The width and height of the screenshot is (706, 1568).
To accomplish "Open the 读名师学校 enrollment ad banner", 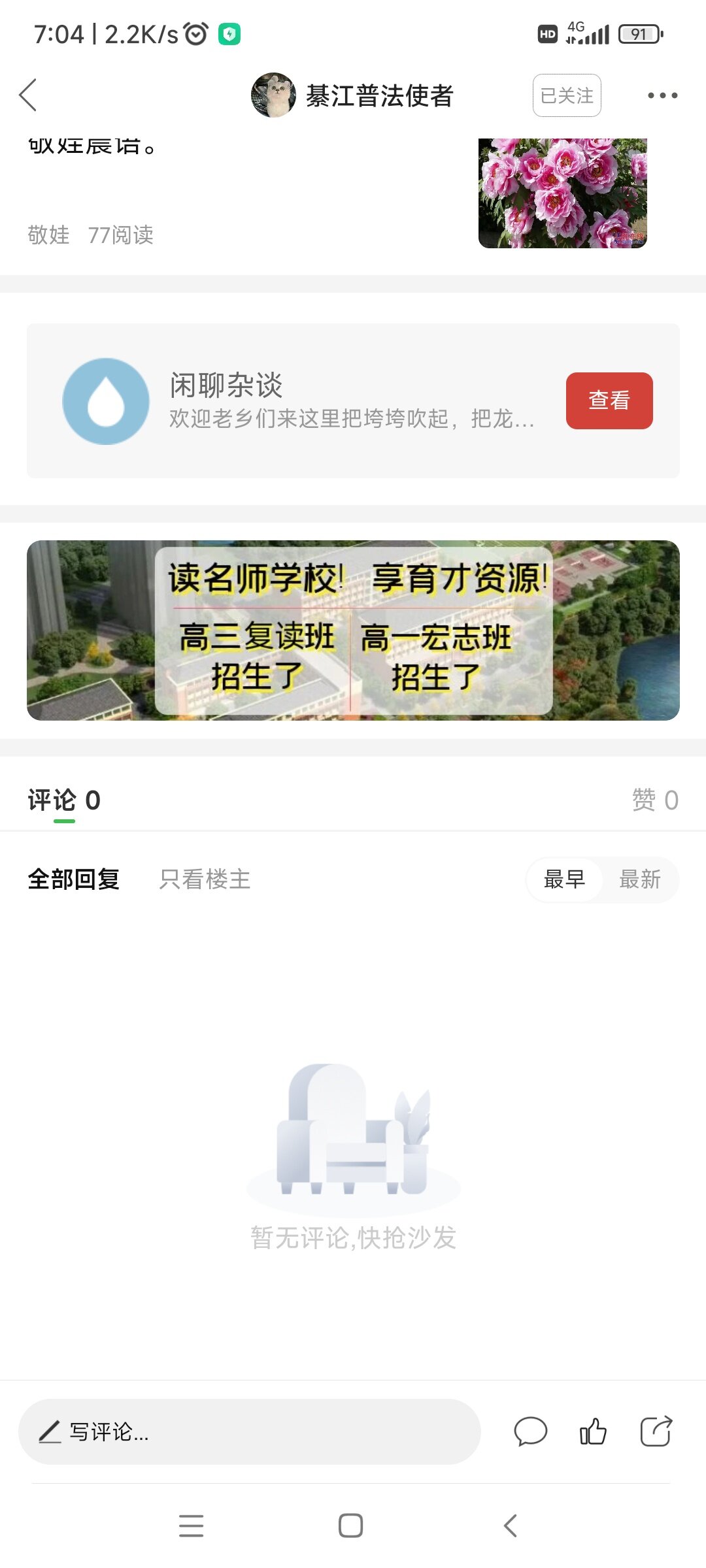I will tap(353, 630).
